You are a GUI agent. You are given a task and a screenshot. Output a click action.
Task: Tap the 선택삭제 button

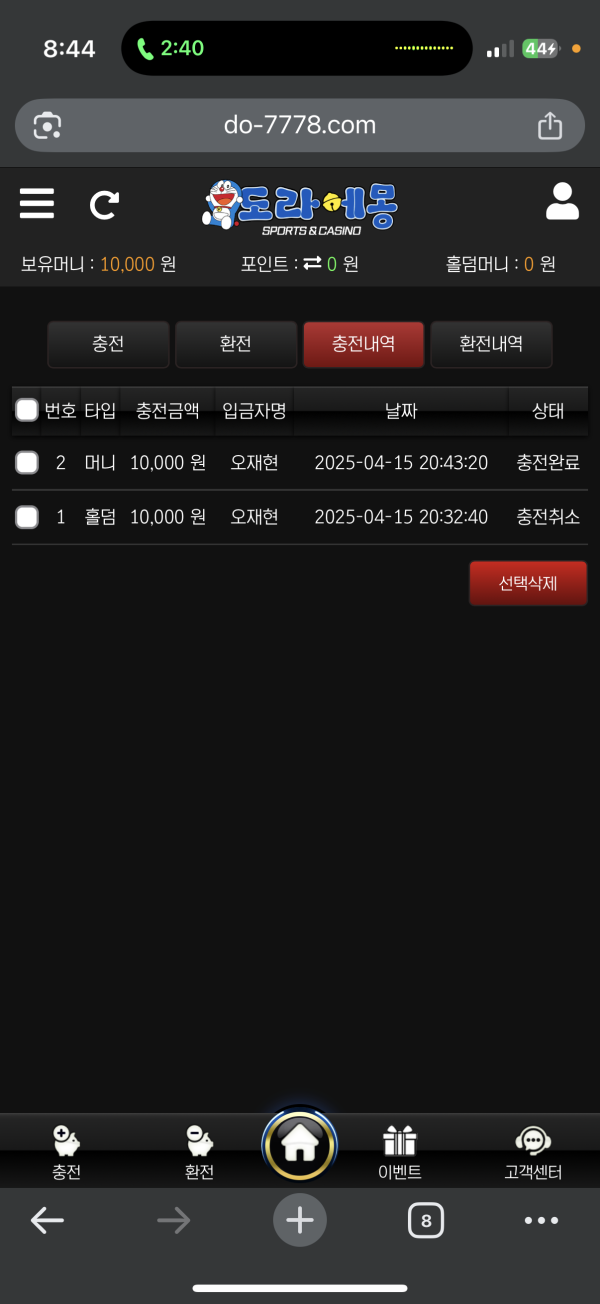click(528, 583)
